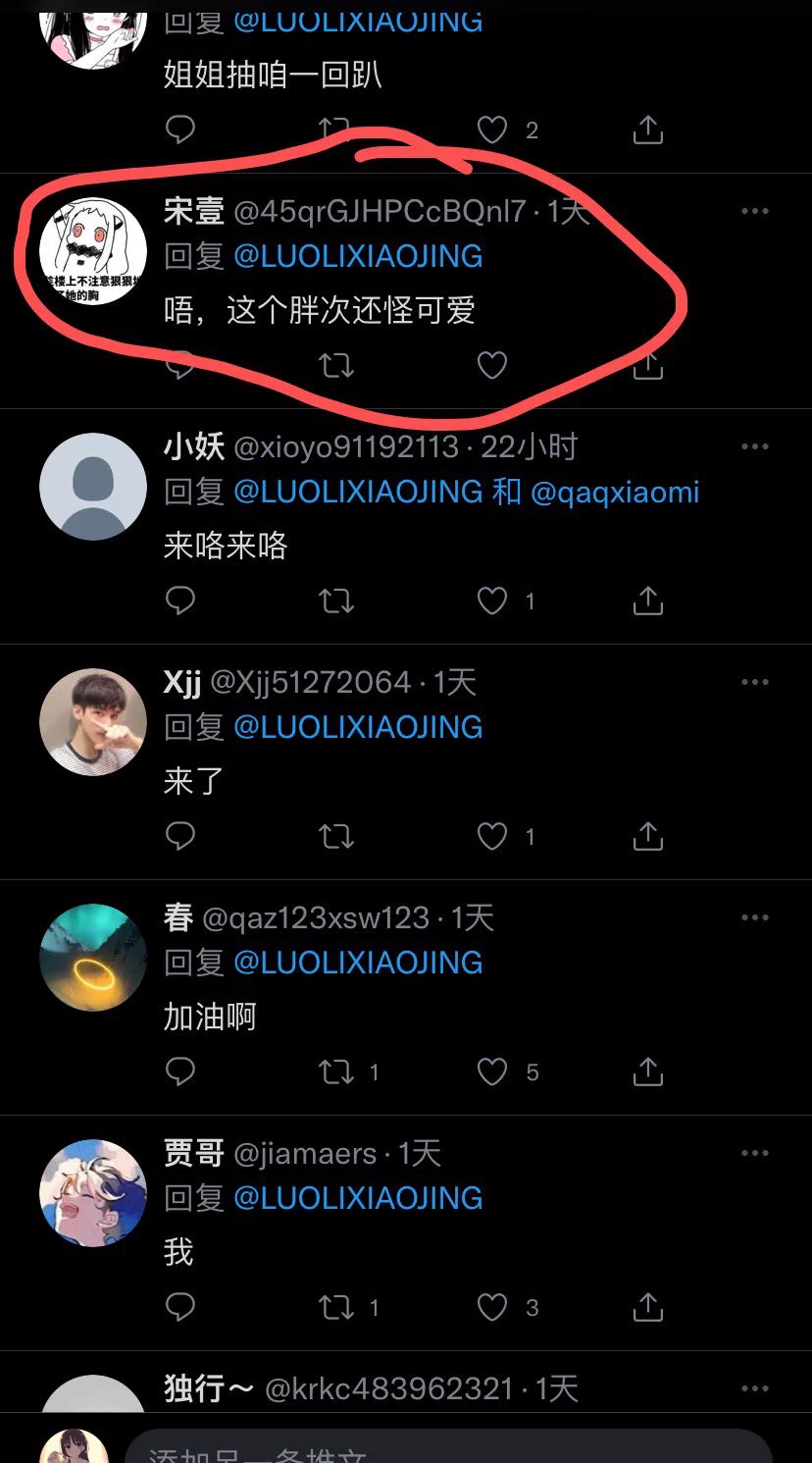Open overflow menu on 小妖's reply
Screen dimensions: 812x1463
click(x=754, y=447)
